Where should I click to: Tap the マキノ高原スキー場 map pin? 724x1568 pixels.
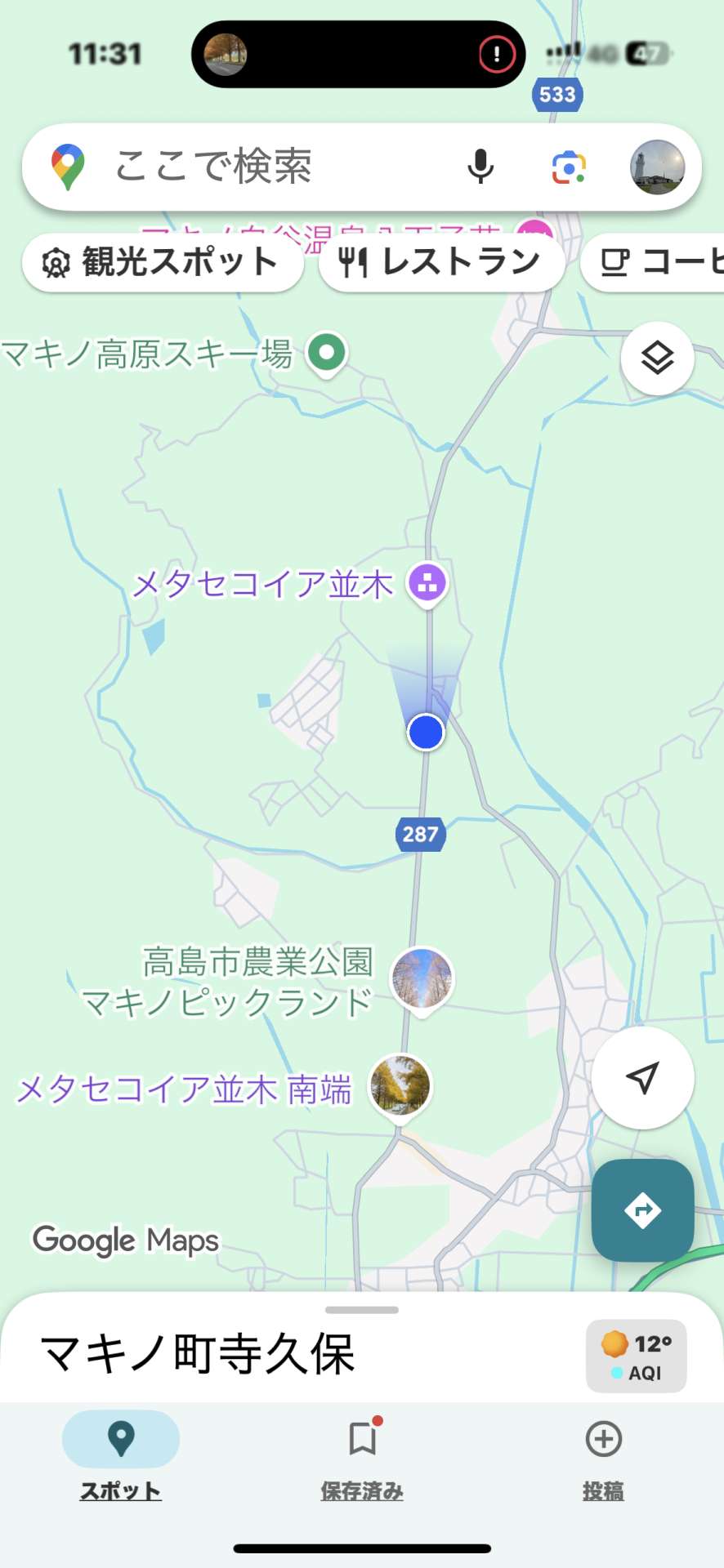(x=327, y=354)
